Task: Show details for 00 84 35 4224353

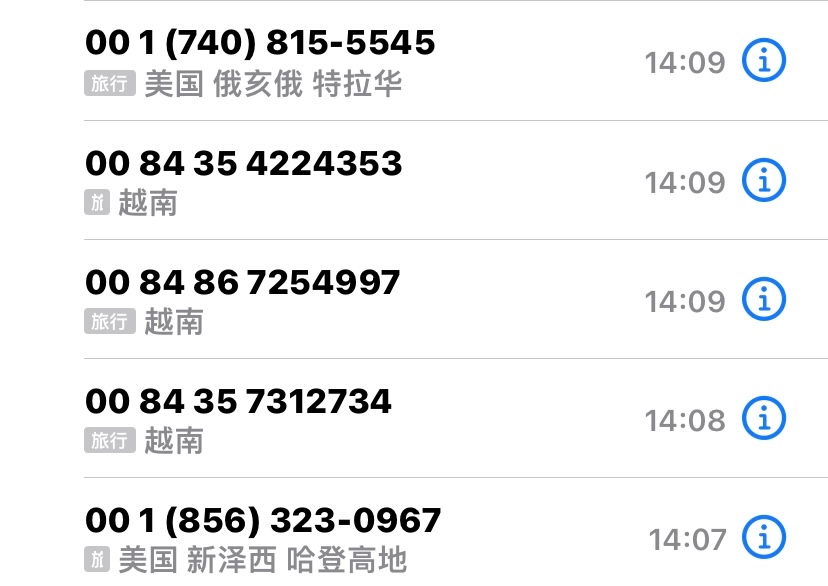Action: point(764,181)
